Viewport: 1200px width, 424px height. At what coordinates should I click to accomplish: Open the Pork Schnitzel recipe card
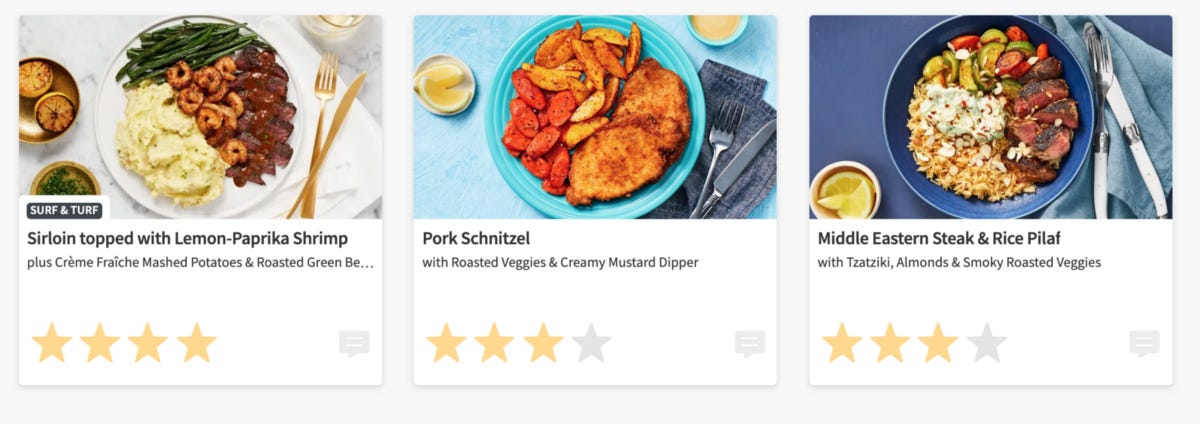click(476, 238)
